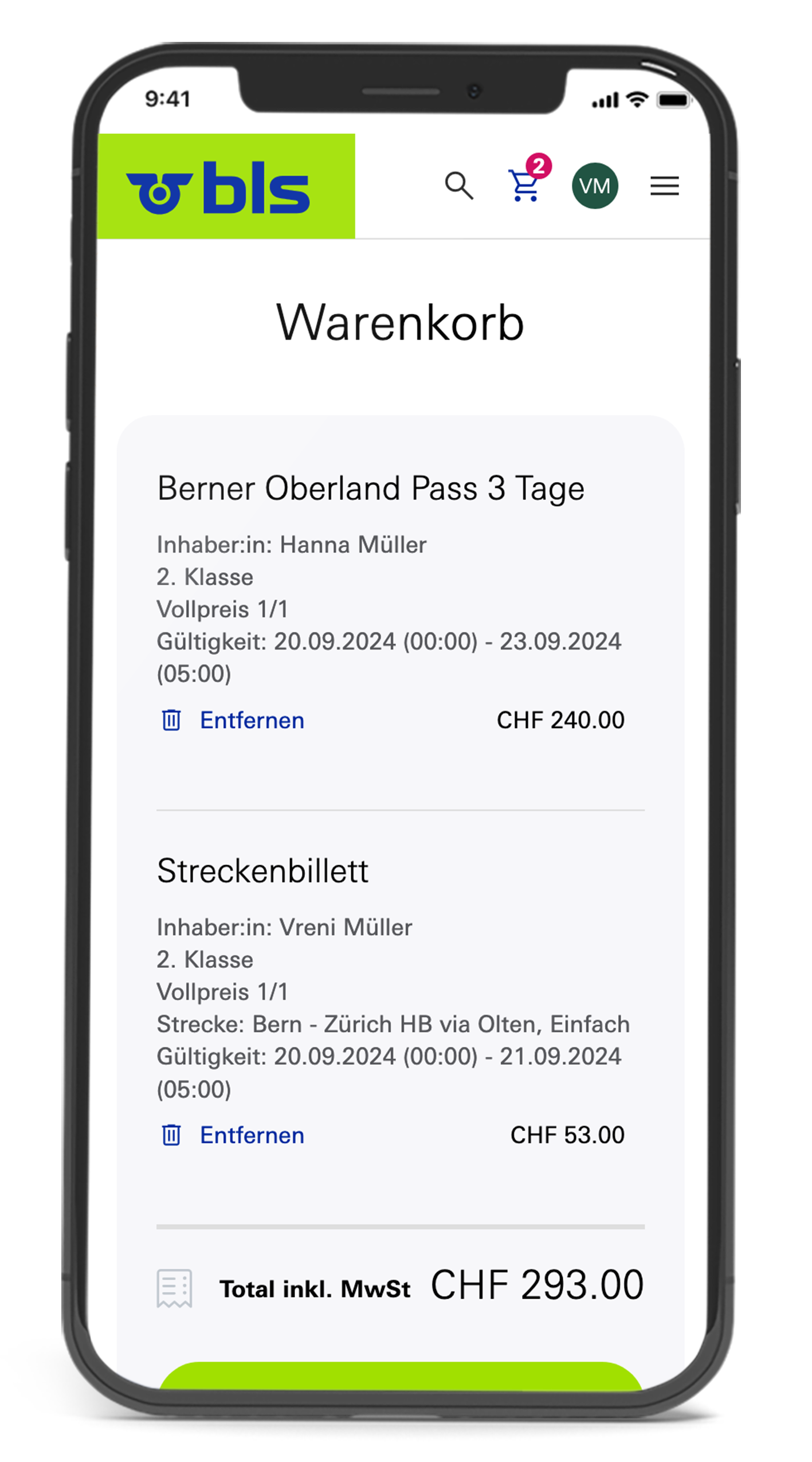Open the shopping cart with 2 items
Image resolution: width=812 pixels, height=1462 pixels.
tap(525, 185)
